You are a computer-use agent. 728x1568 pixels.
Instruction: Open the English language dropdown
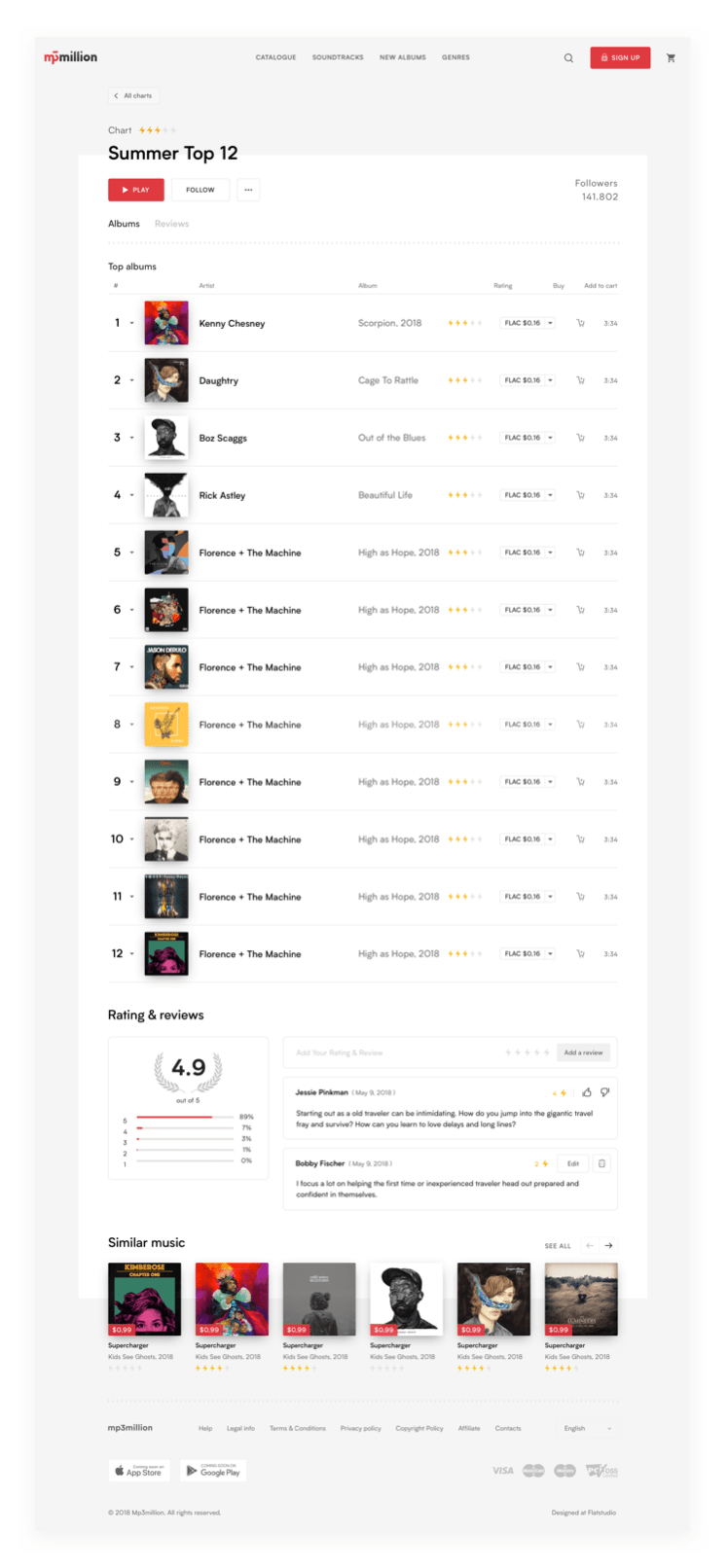coord(588,1428)
